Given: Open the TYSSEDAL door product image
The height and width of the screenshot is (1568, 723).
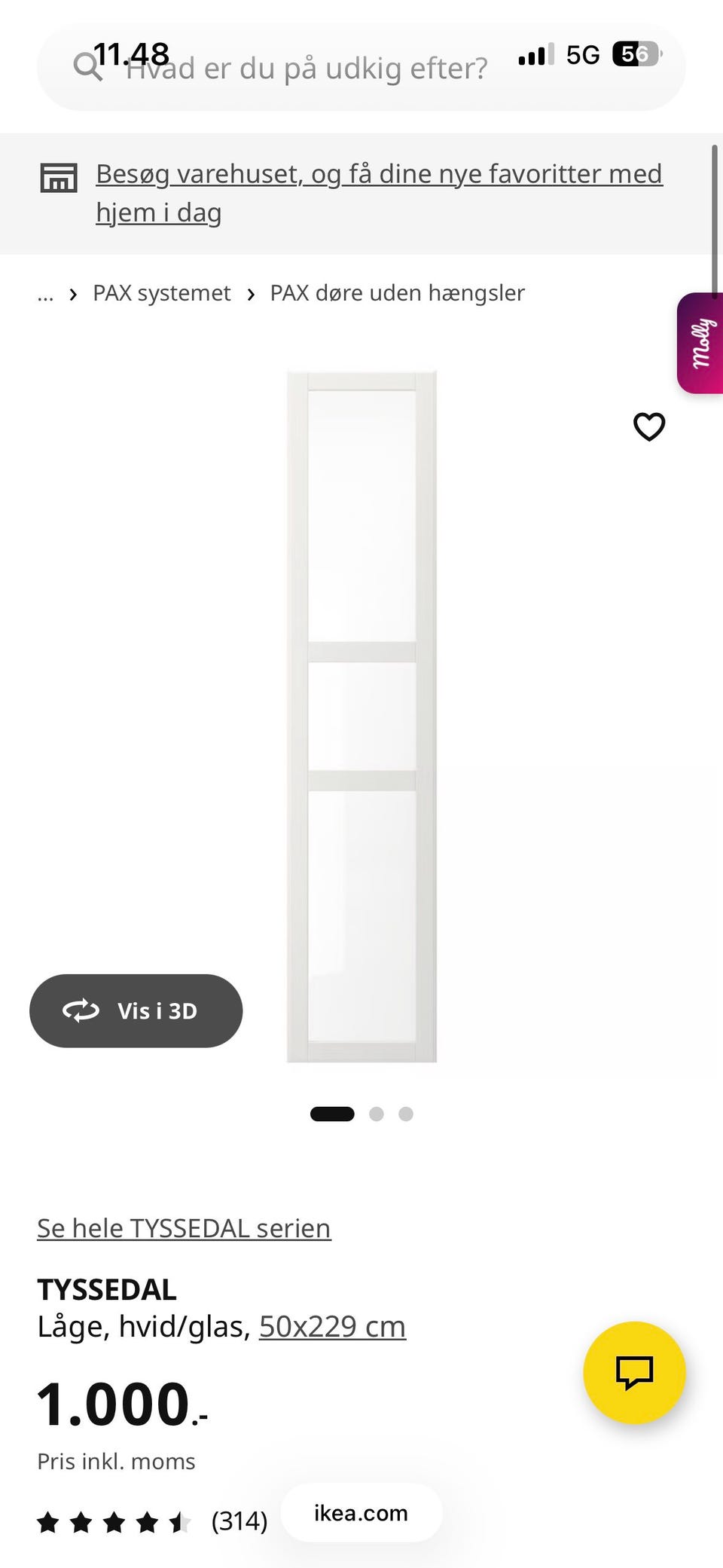Looking at the screenshot, I should point(361,716).
